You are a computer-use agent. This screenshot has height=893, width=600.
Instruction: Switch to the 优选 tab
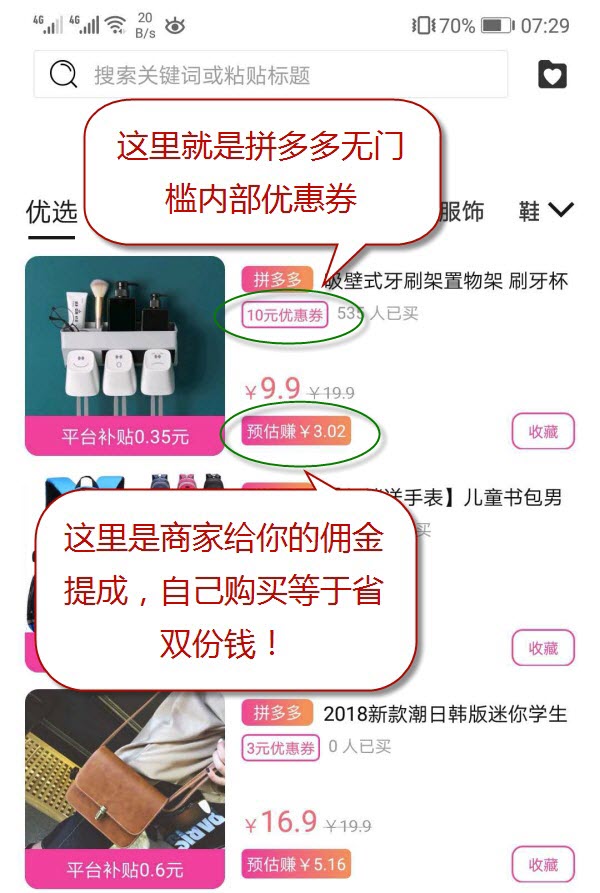51,212
